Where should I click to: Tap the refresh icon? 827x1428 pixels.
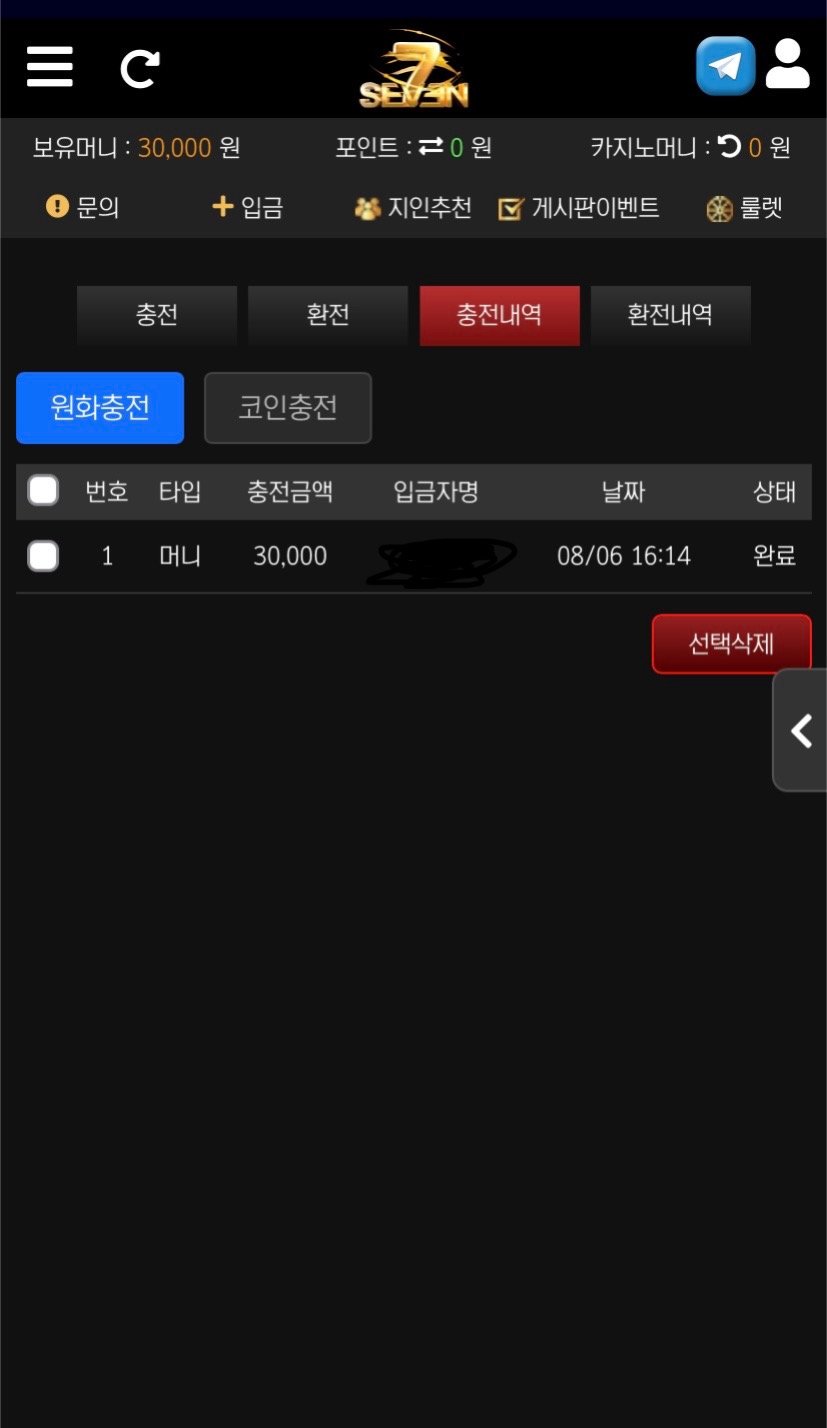click(139, 68)
